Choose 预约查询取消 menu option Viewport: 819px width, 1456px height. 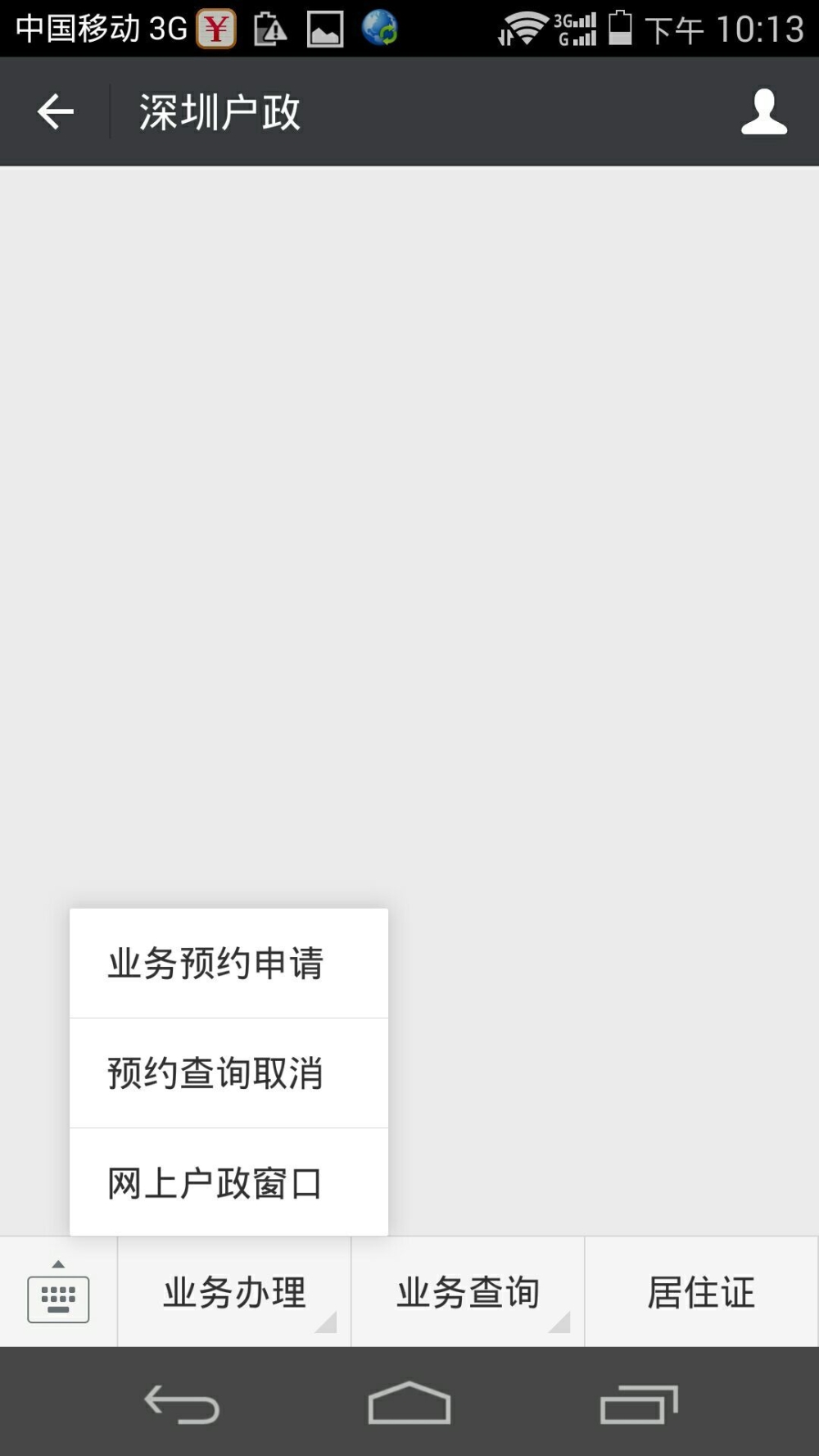click(x=229, y=1073)
